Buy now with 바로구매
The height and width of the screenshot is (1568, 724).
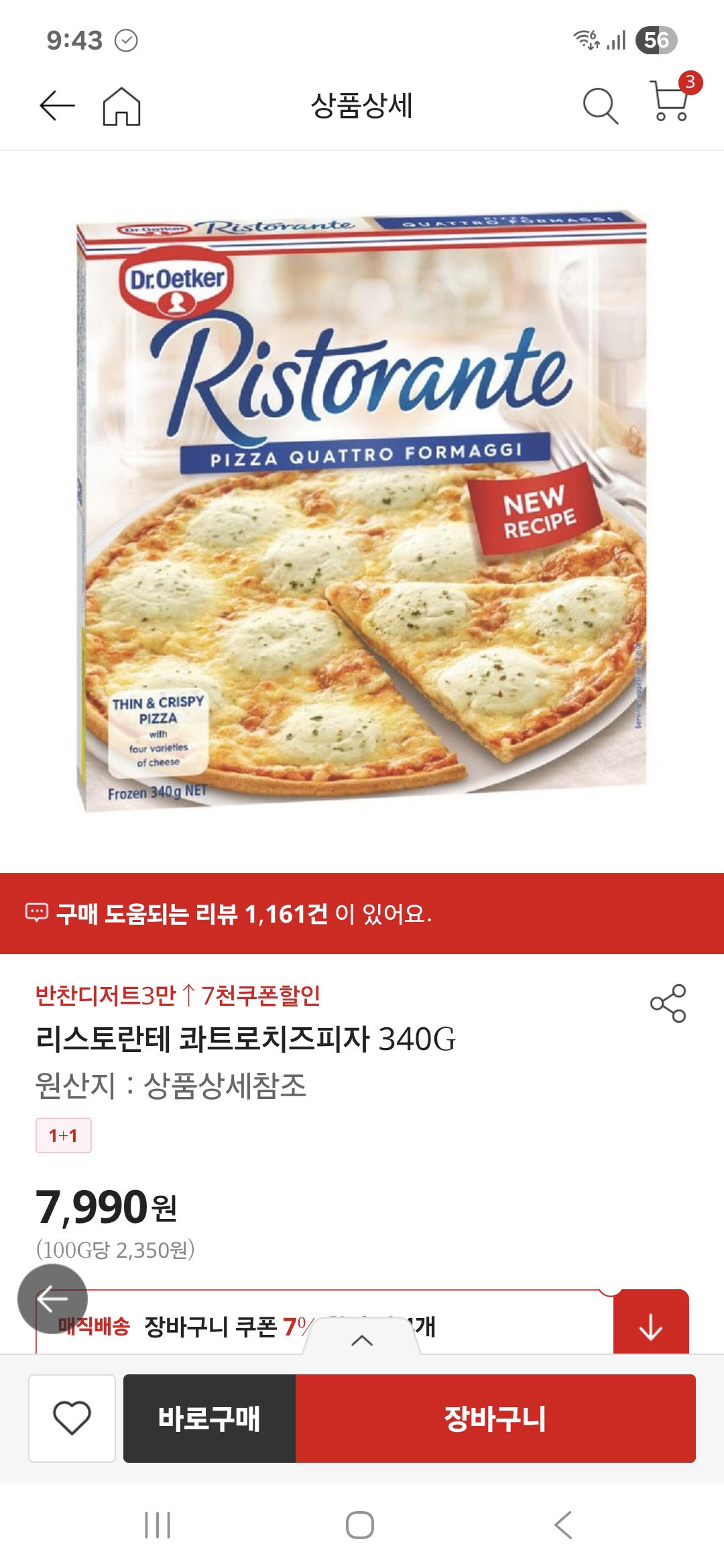(209, 1418)
